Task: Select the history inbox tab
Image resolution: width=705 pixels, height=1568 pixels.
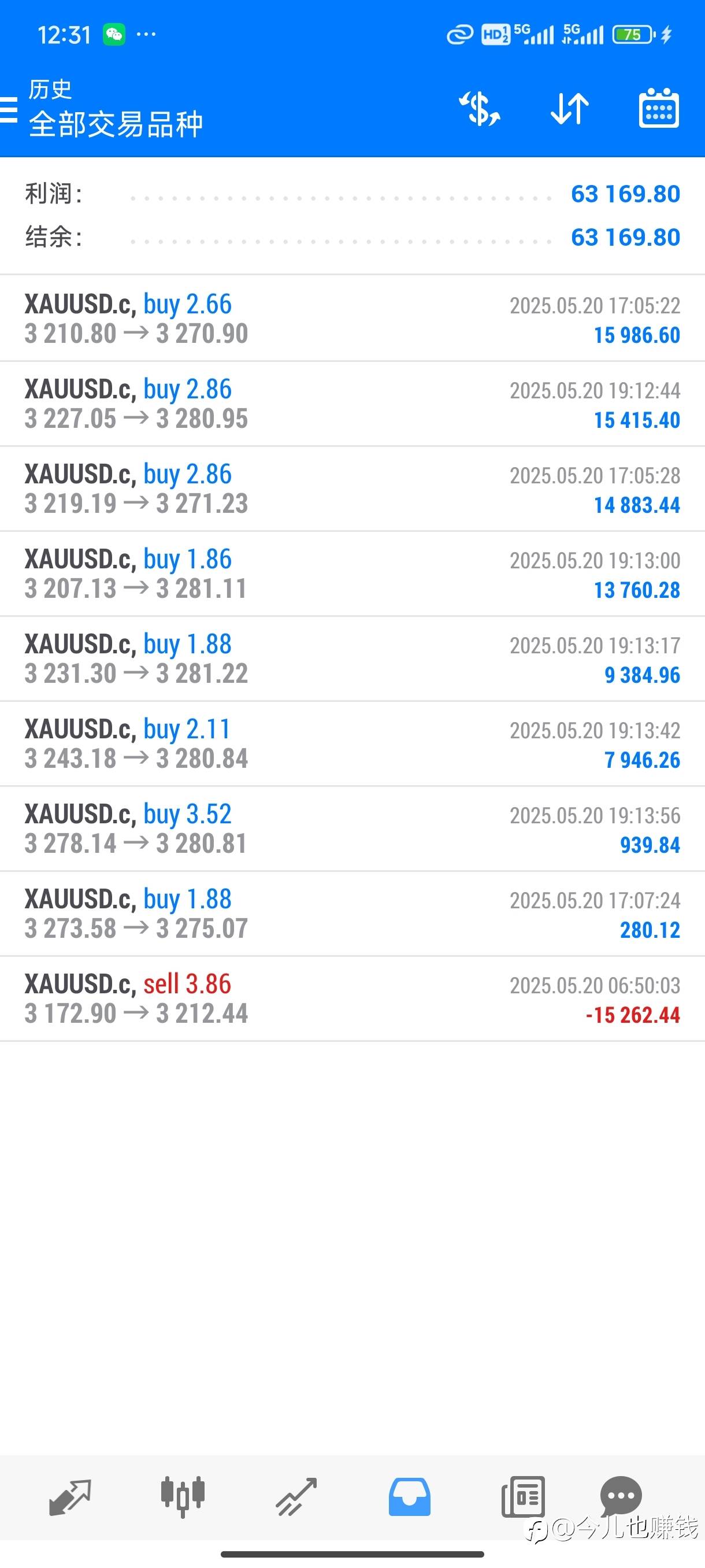Action: [409, 1497]
